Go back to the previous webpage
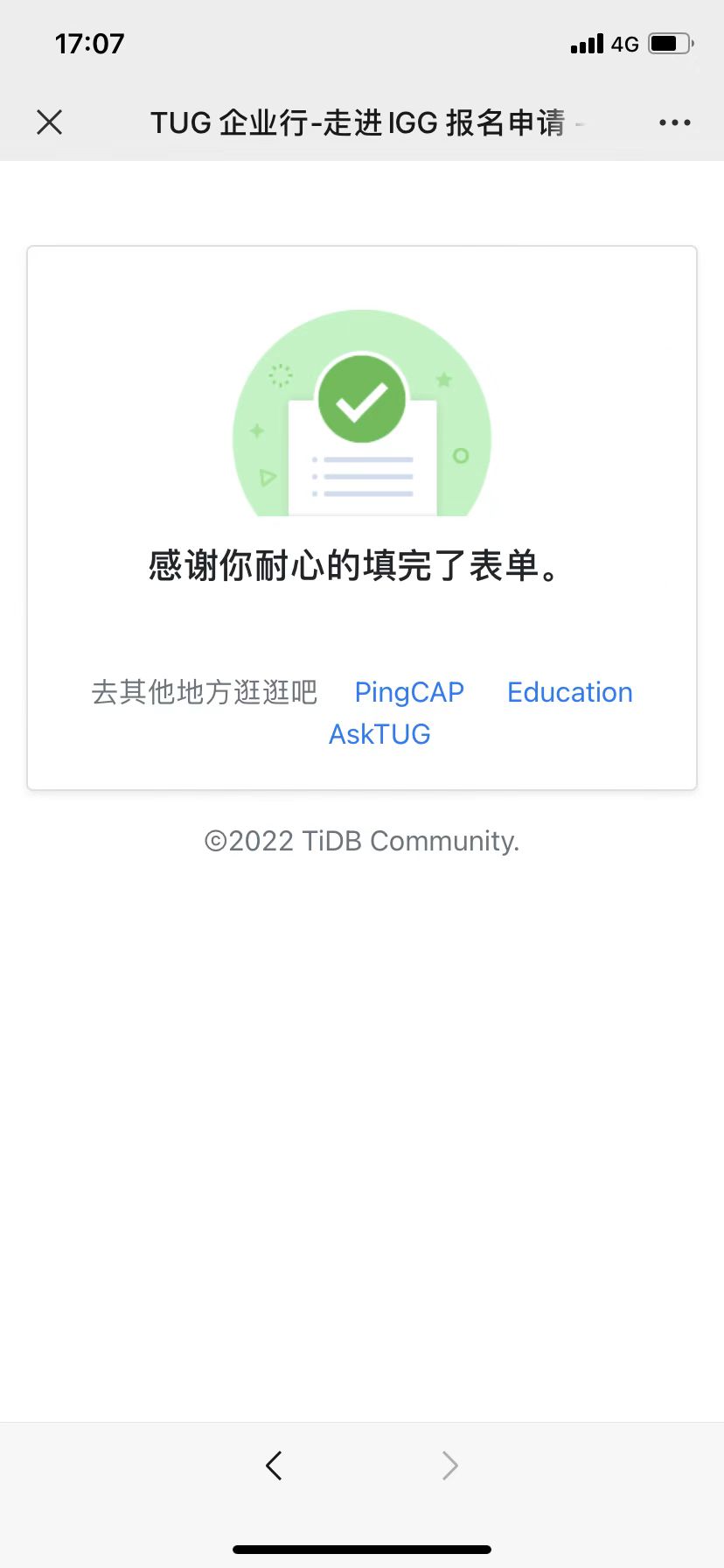Screen dimensions: 724x1568 [x=274, y=1465]
